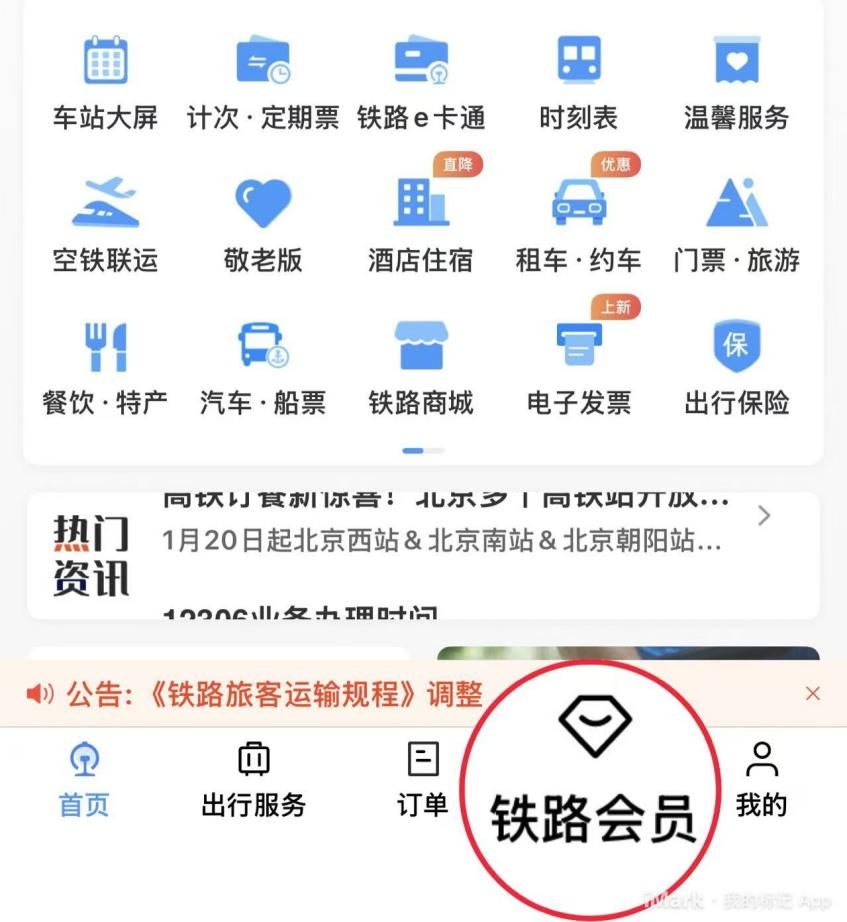Switch to the 出行服务 tab

[x=253, y=780]
